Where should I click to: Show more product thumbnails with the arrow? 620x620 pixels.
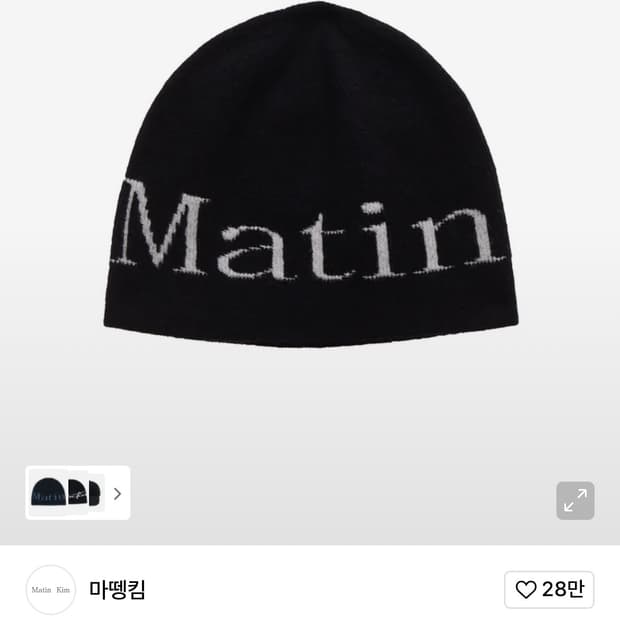(x=117, y=493)
